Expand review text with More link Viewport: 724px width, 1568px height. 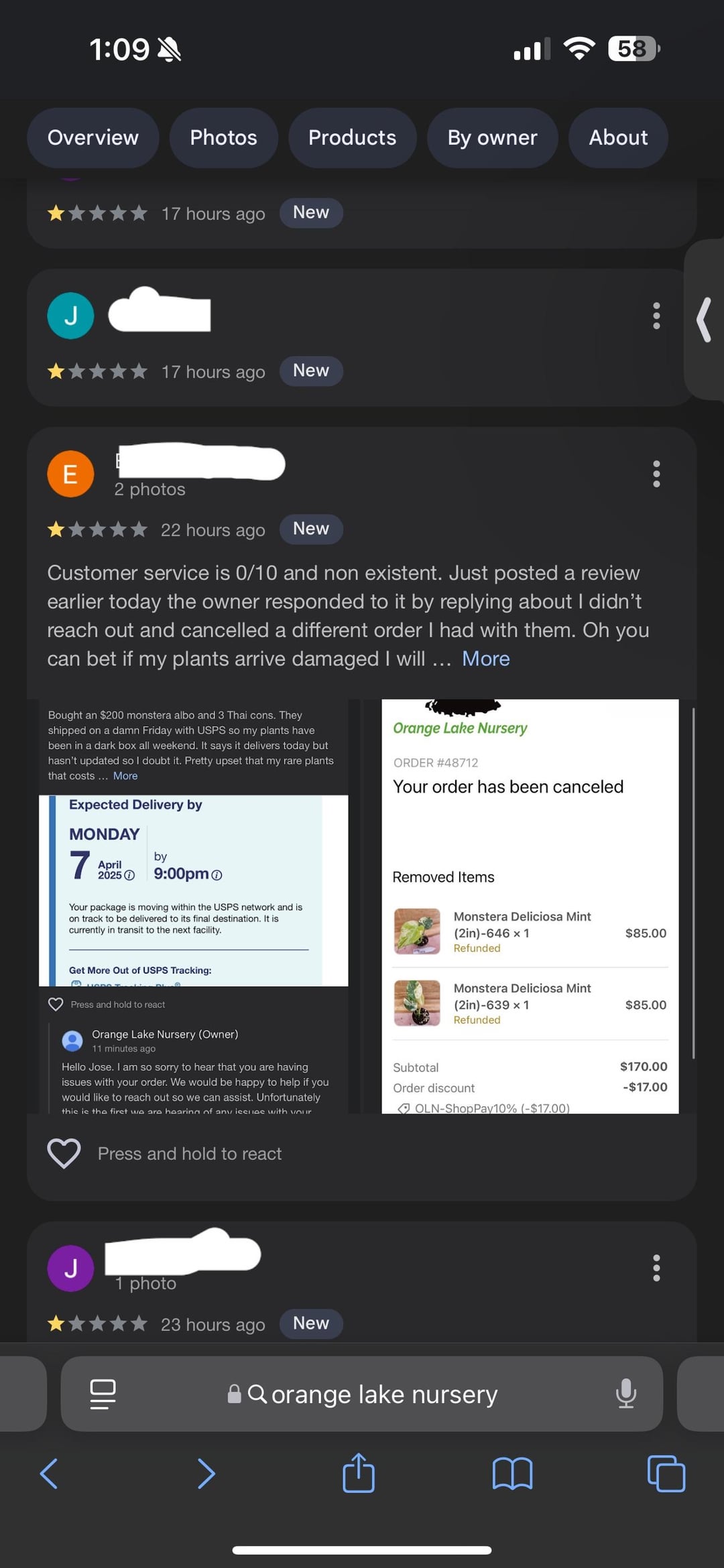(x=485, y=659)
